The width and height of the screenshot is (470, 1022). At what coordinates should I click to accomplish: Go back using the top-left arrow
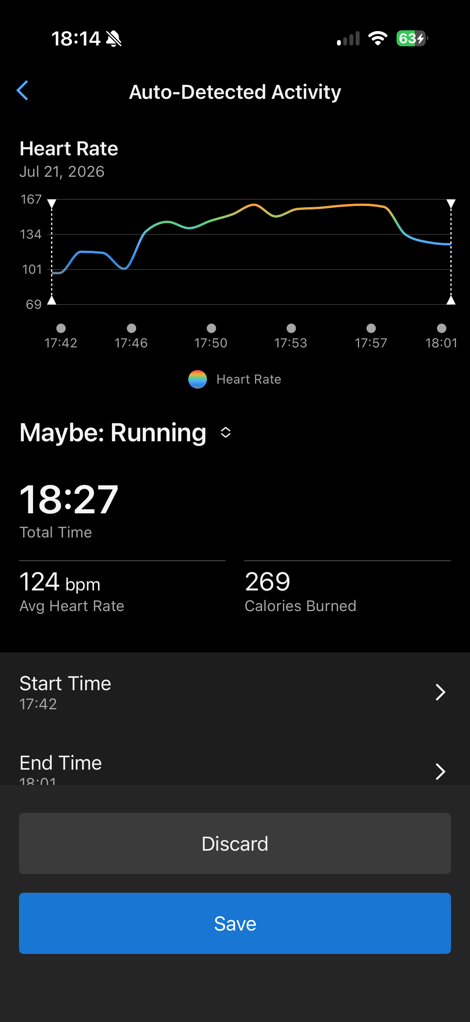tap(22, 91)
